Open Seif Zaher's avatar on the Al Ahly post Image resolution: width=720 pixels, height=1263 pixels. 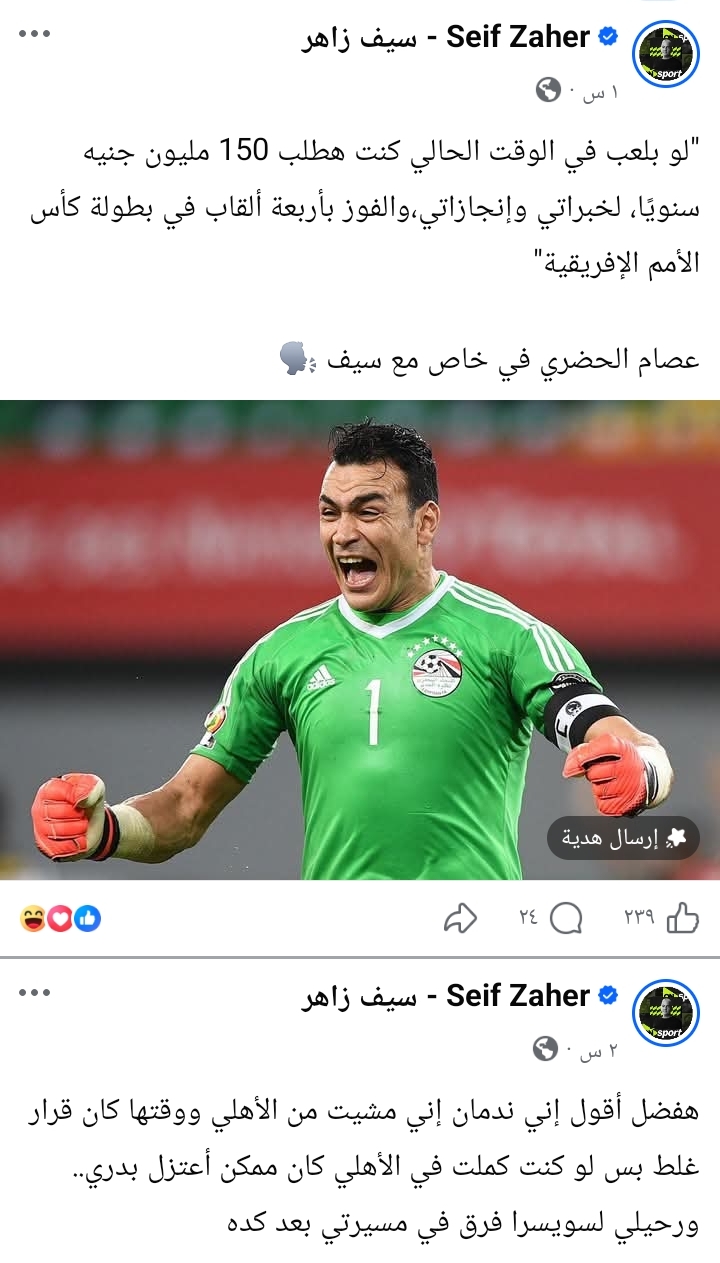point(666,1013)
